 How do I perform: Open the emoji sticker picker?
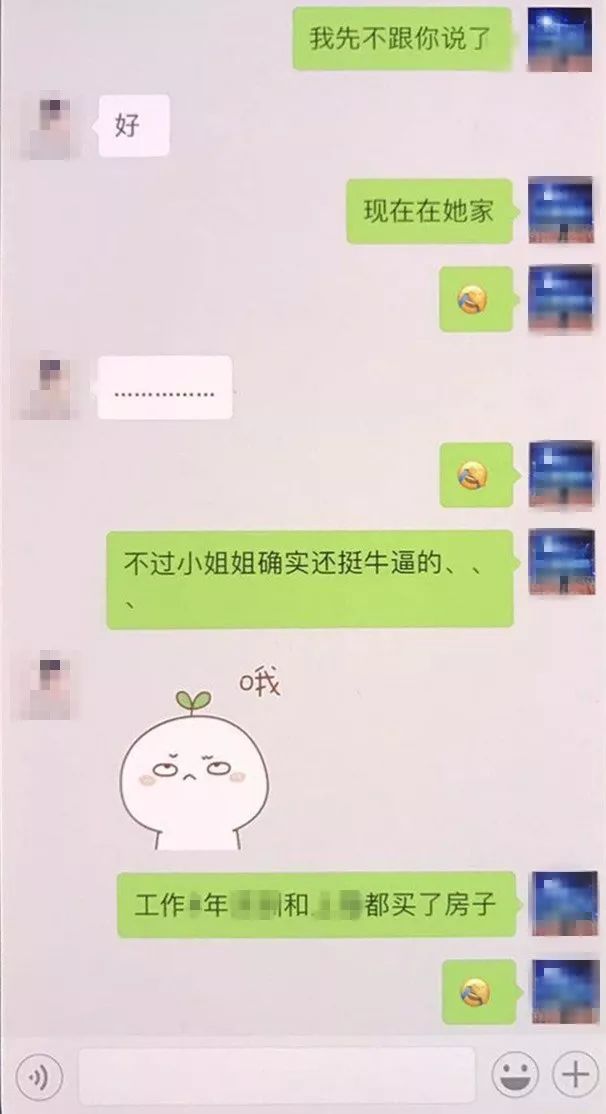(x=515, y=1076)
